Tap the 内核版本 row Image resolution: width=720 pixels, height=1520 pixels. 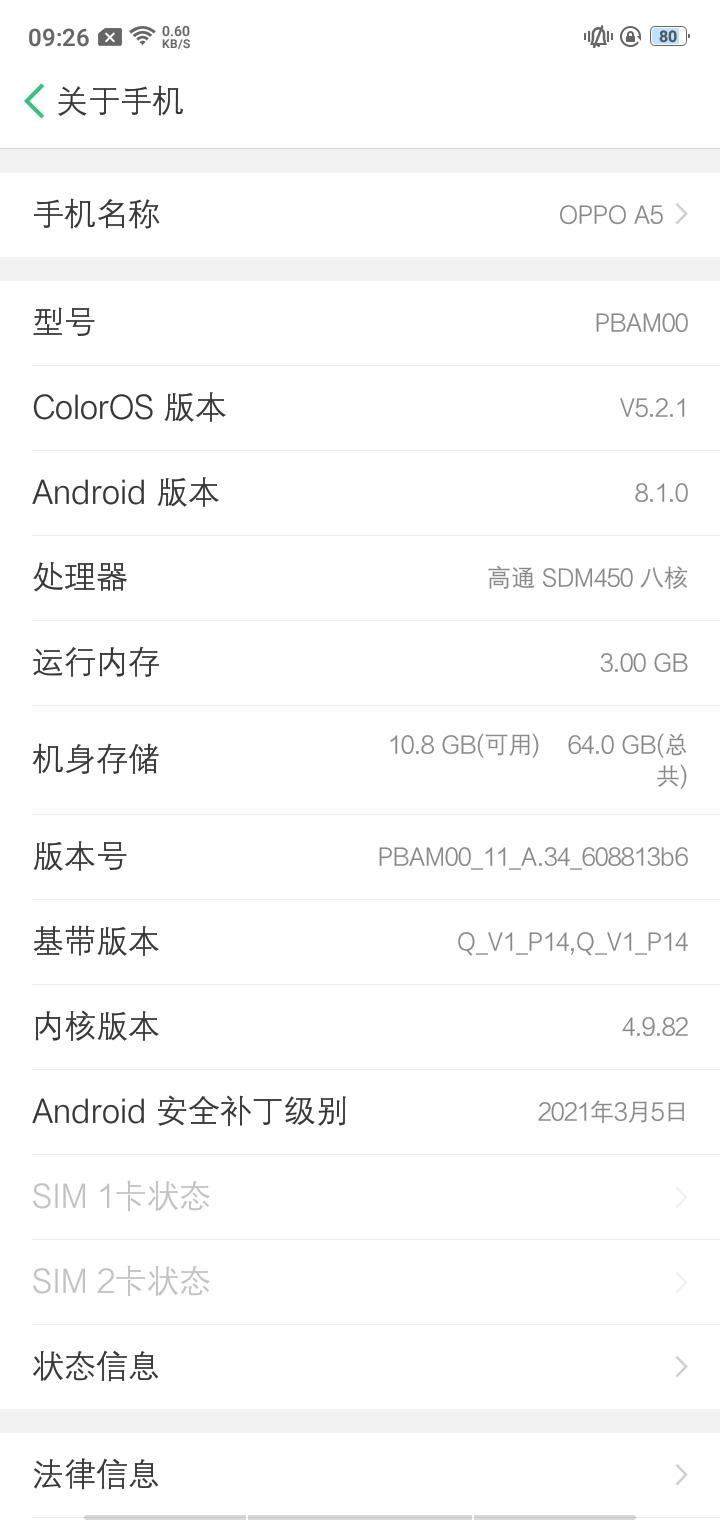[360, 1027]
